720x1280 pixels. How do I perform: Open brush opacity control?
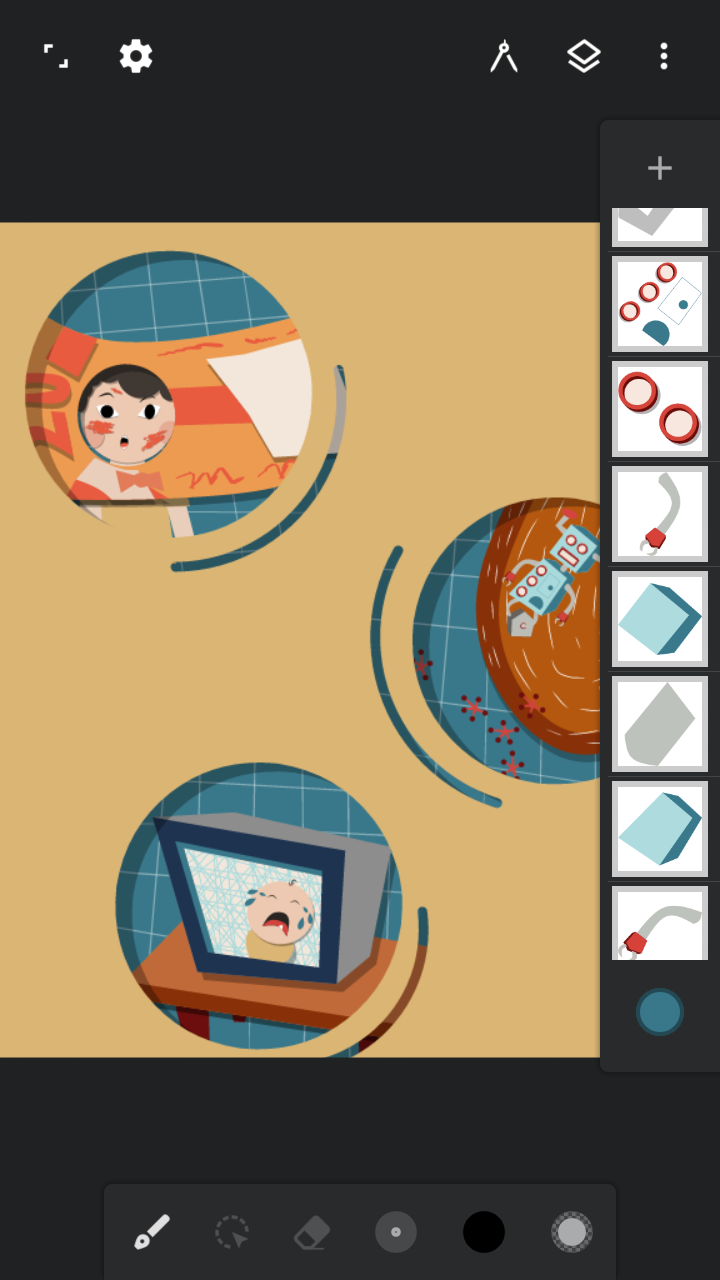[x=572, y=1232]
